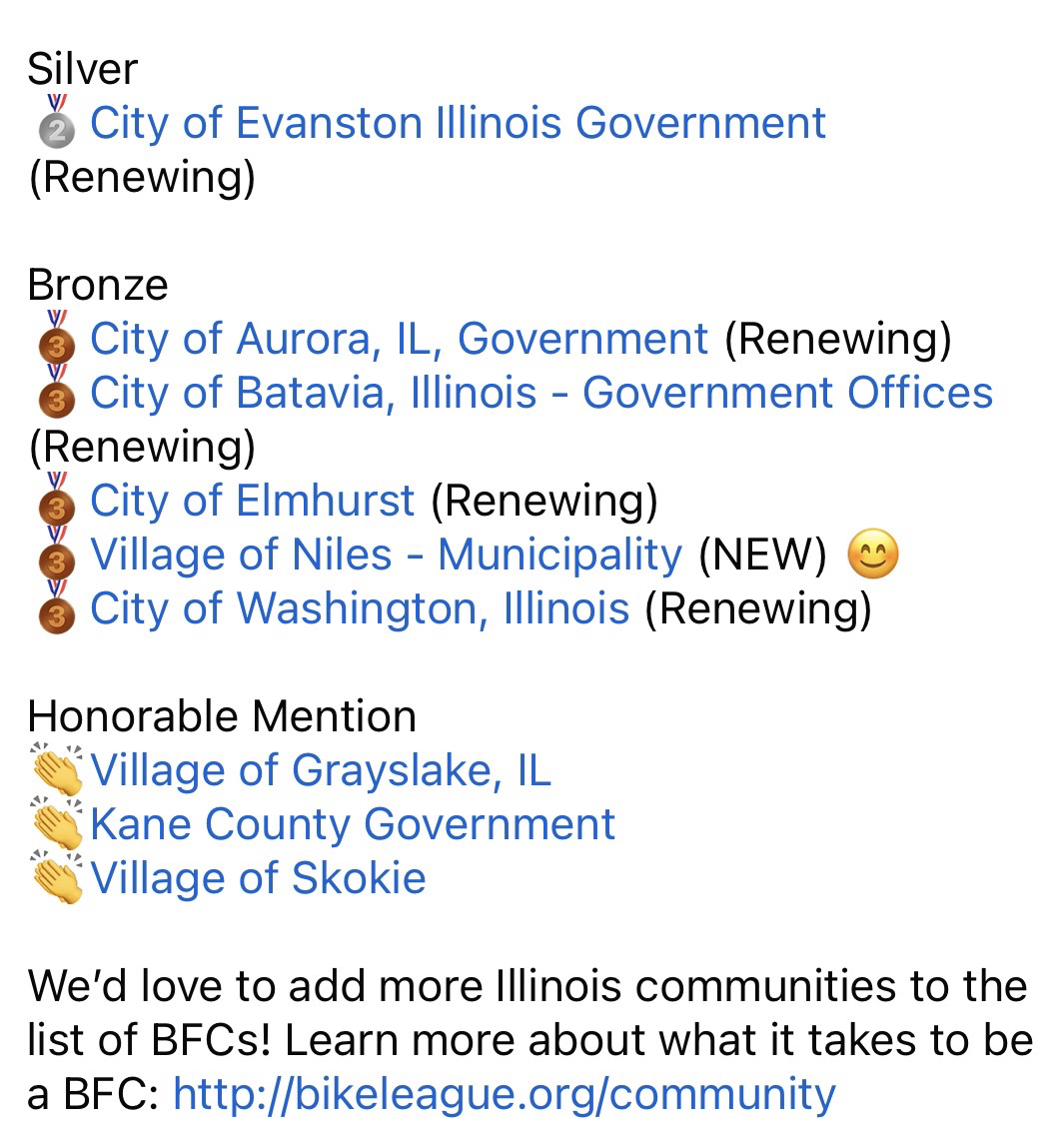Open the bikeleague.org/community URL
1044x1148 pixels.
504,1094
